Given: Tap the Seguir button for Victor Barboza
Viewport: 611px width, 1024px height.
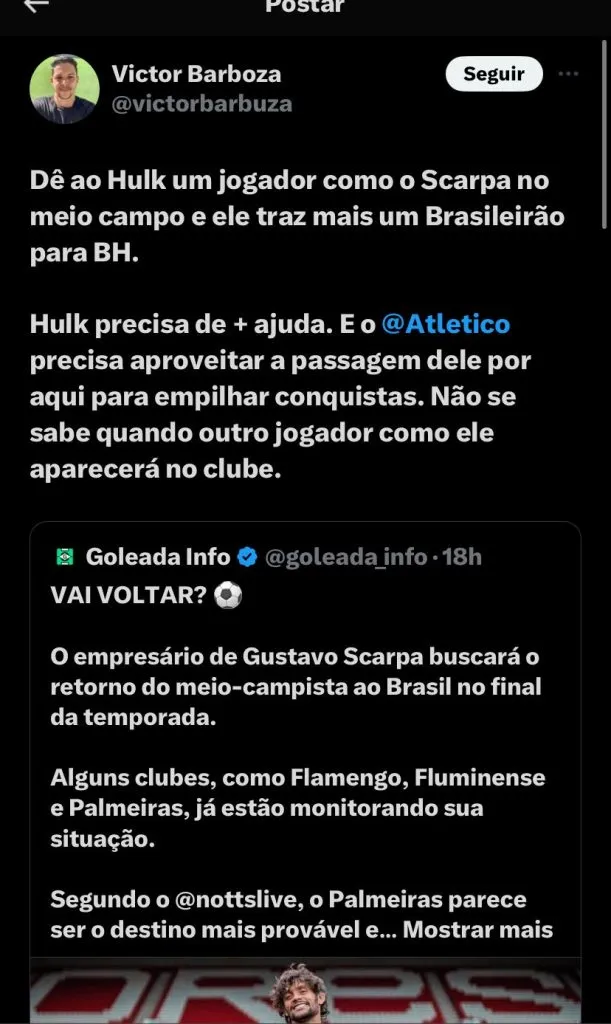Looking at the screenshot, I should pos(494,74).
